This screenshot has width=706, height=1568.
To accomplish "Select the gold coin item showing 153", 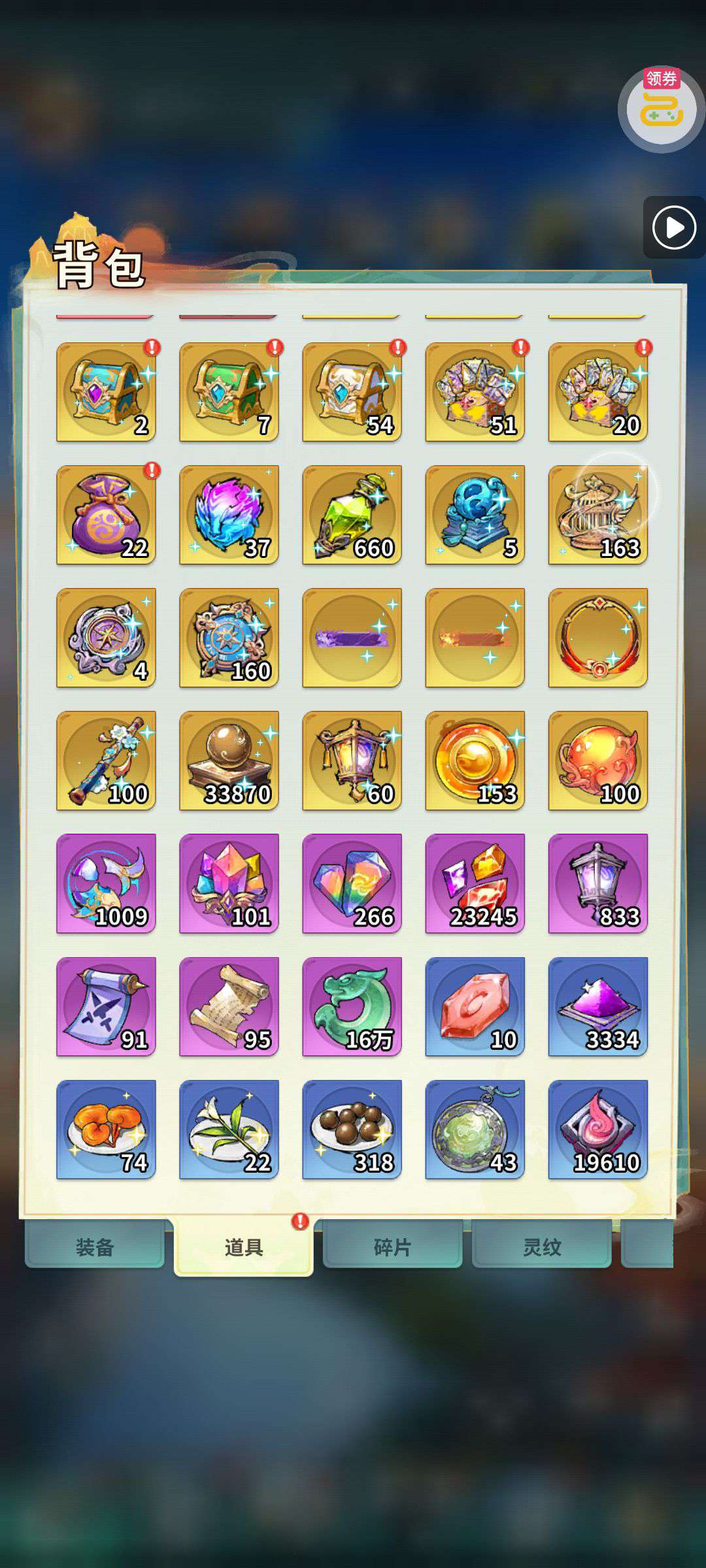I will [x=475, y=760].
